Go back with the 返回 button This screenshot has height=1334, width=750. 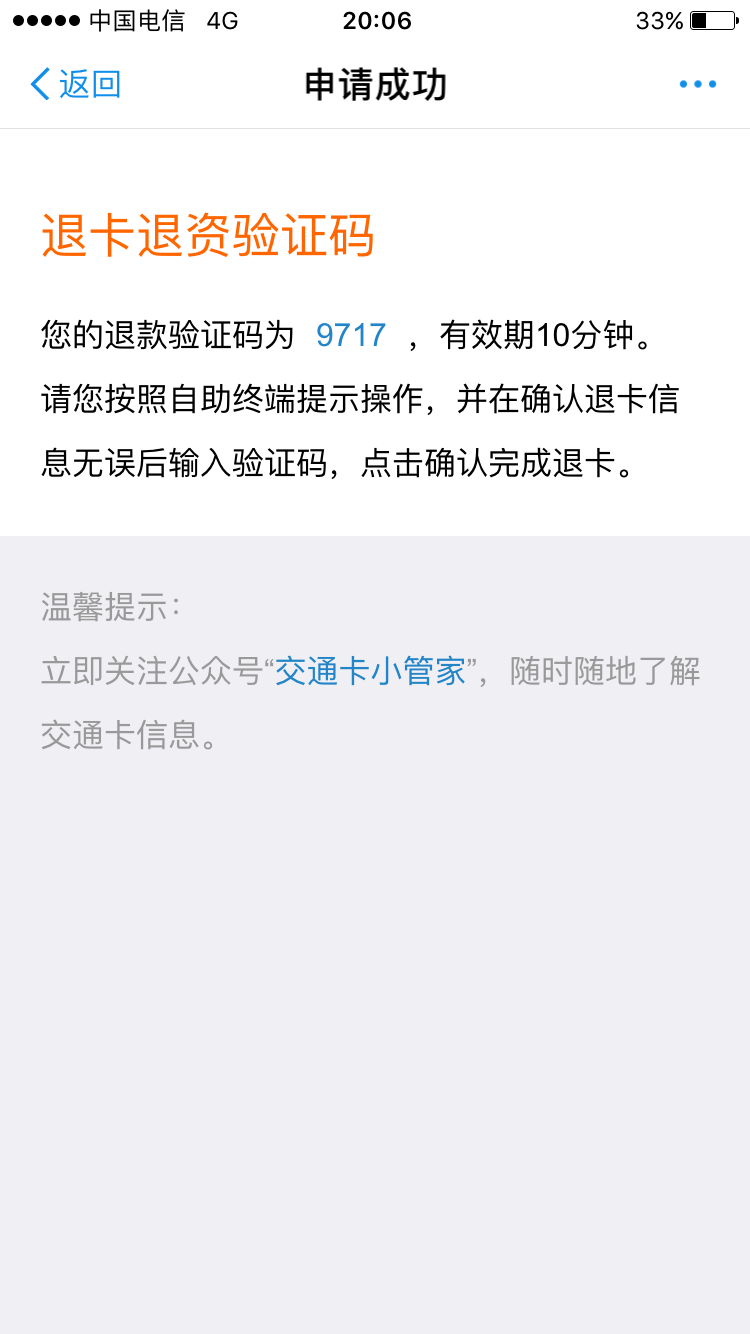(x=76, y=85)
